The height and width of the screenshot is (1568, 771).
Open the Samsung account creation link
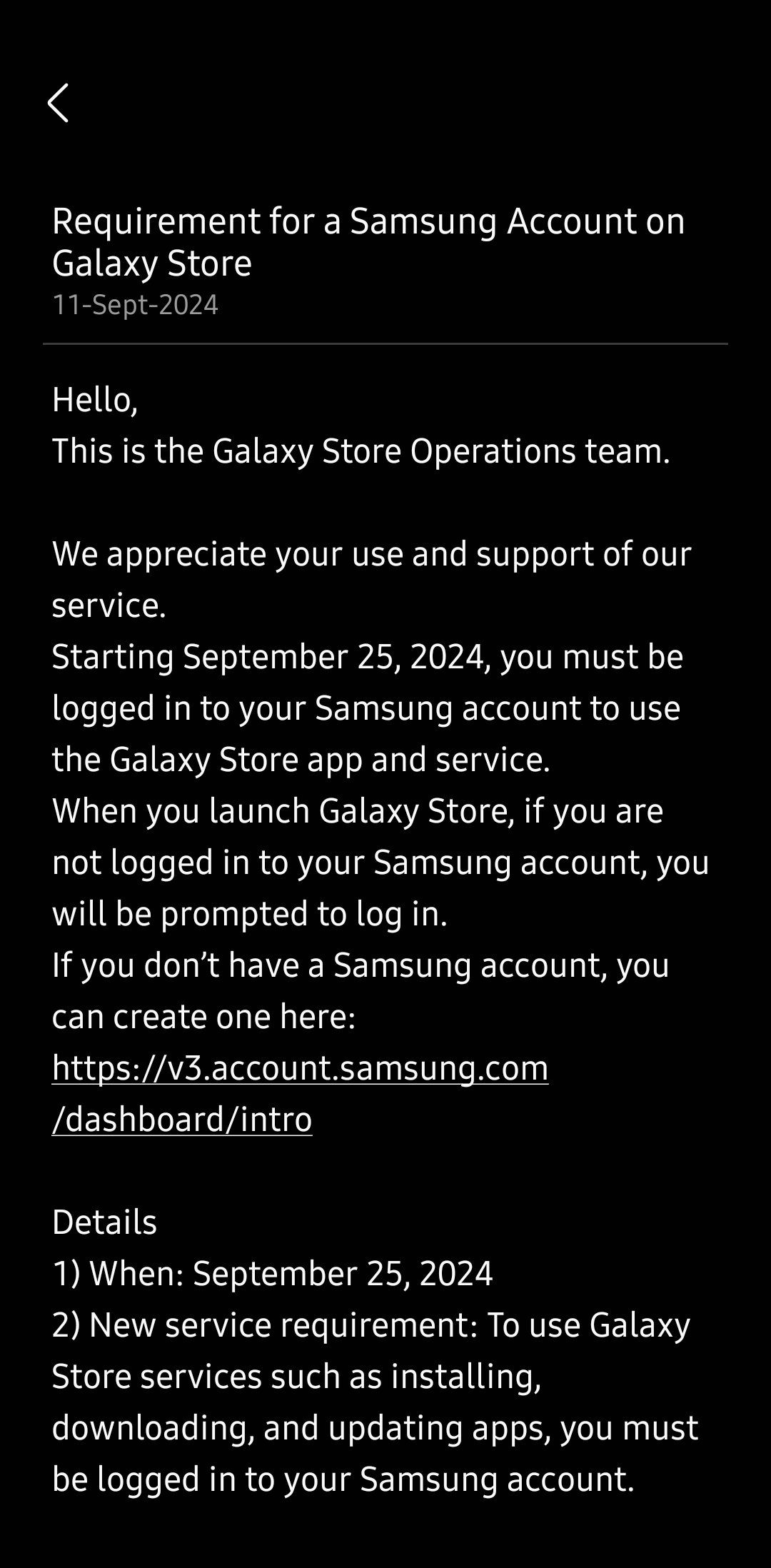[x=300, y=1069]
